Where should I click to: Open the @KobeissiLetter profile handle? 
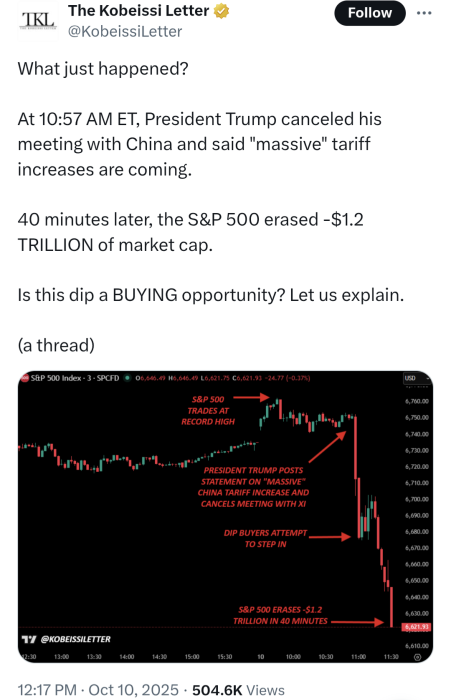click(x=125, y=32)
